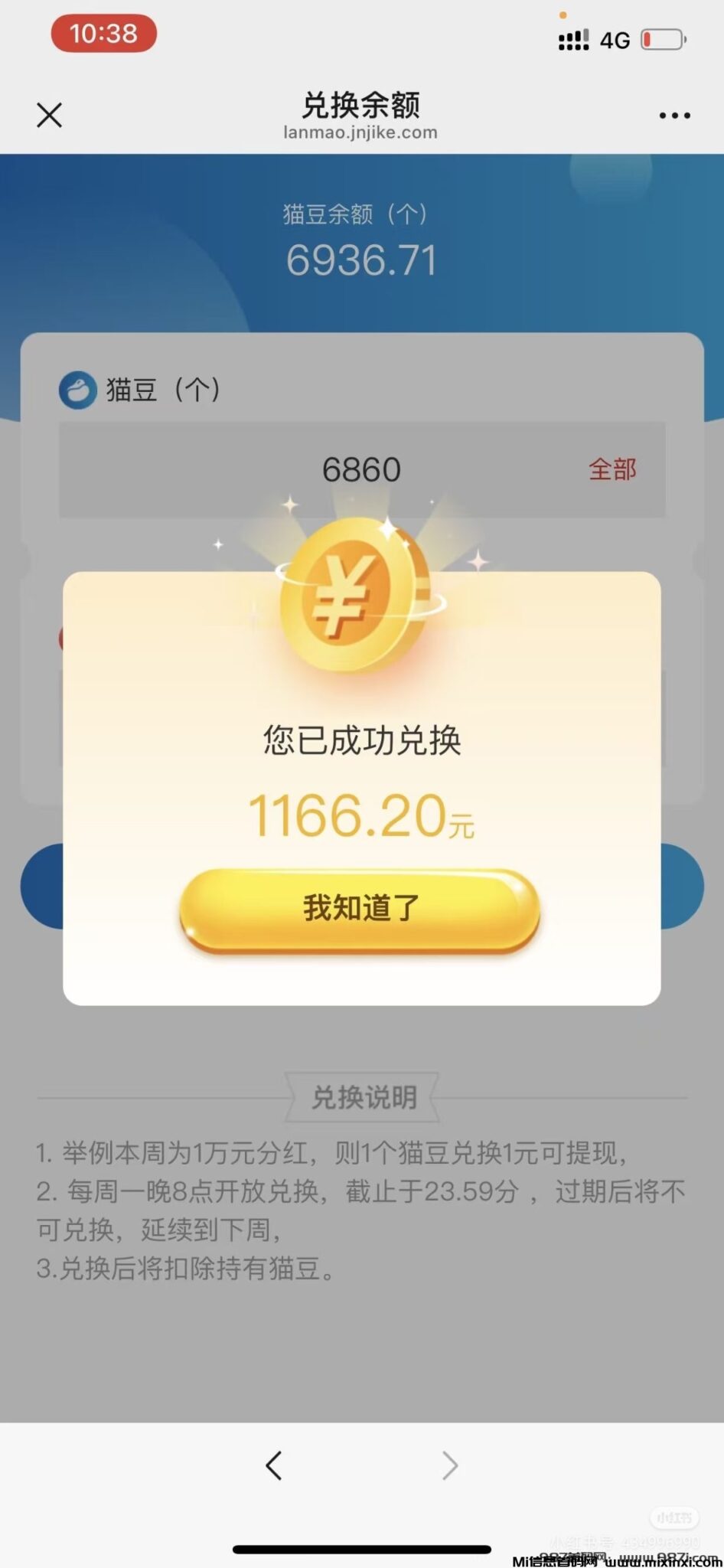Tap the 猫豆 amount field showing 6860

coord(360,469)
